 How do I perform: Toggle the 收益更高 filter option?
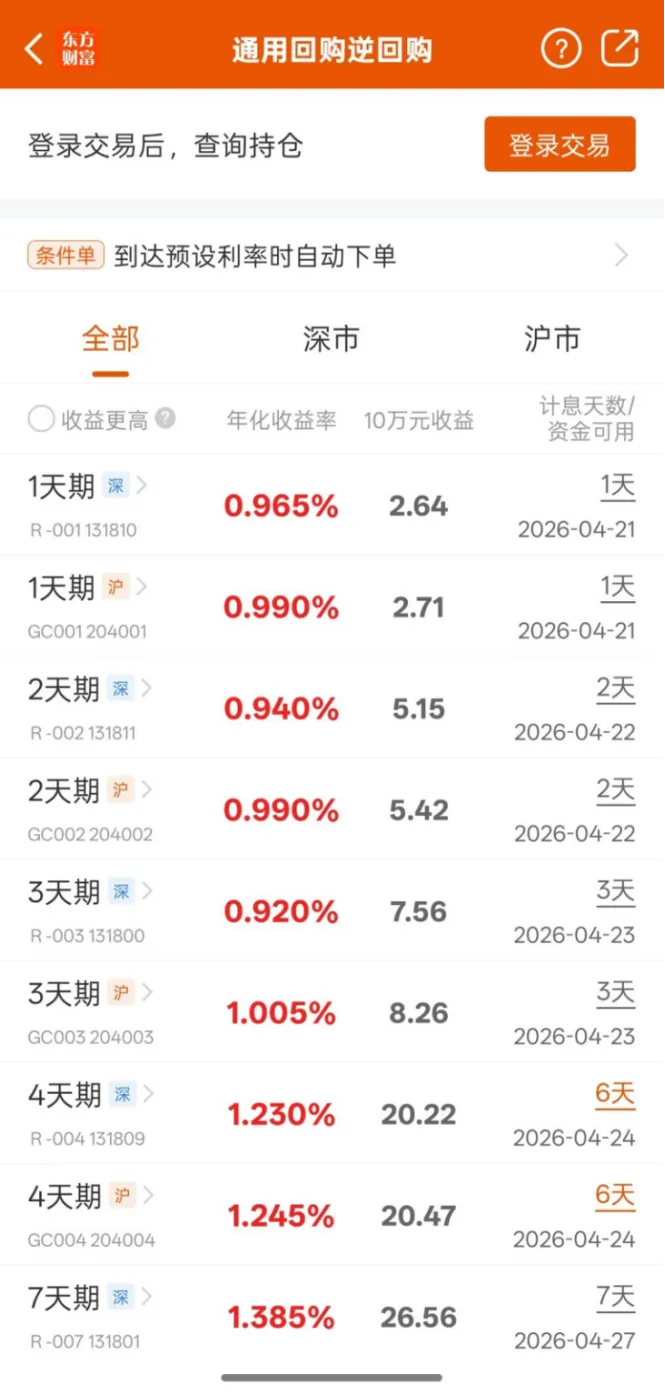pos(41,419)
